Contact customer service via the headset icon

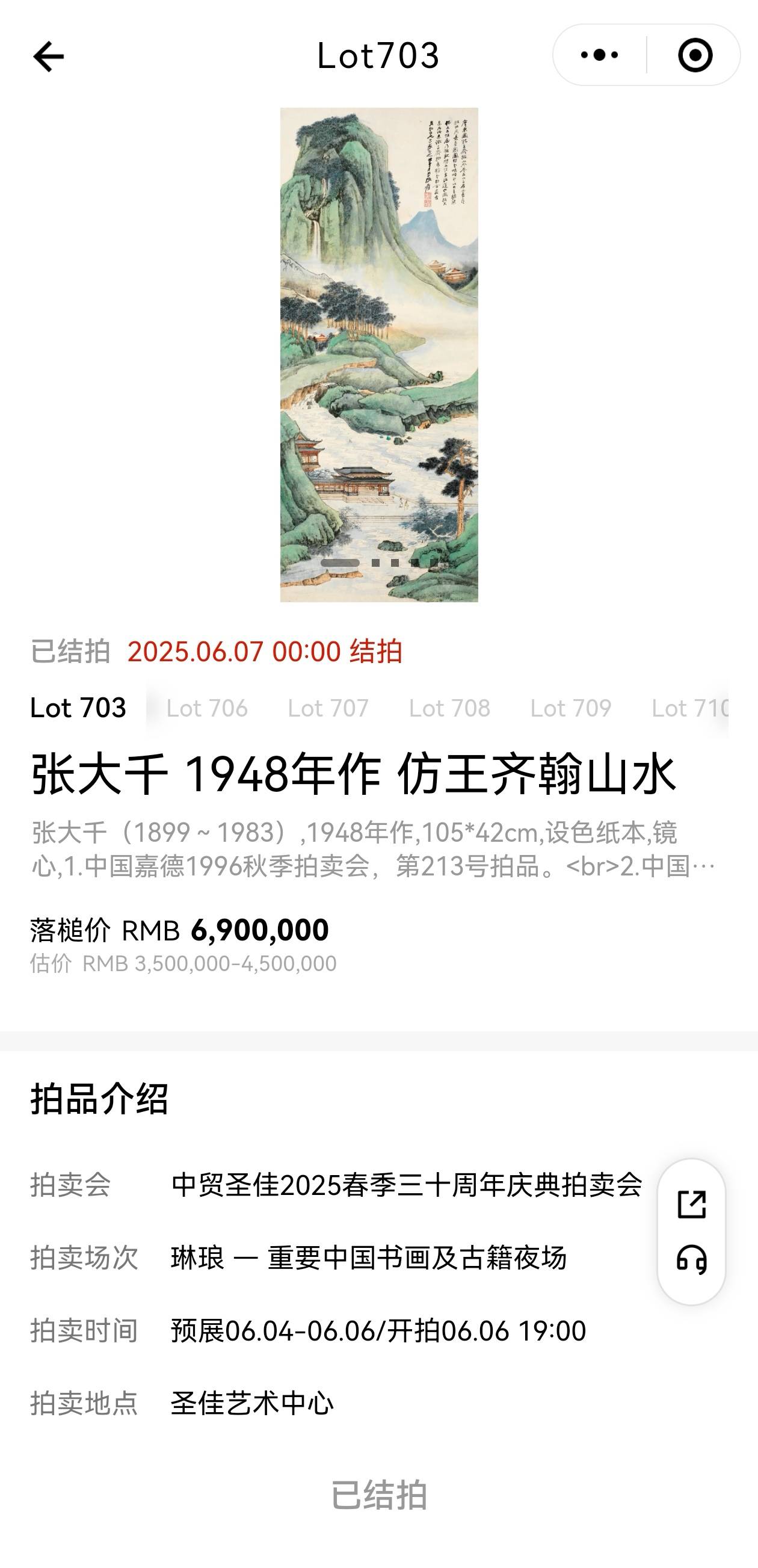pyautogui.click(x=692, y=1260)
